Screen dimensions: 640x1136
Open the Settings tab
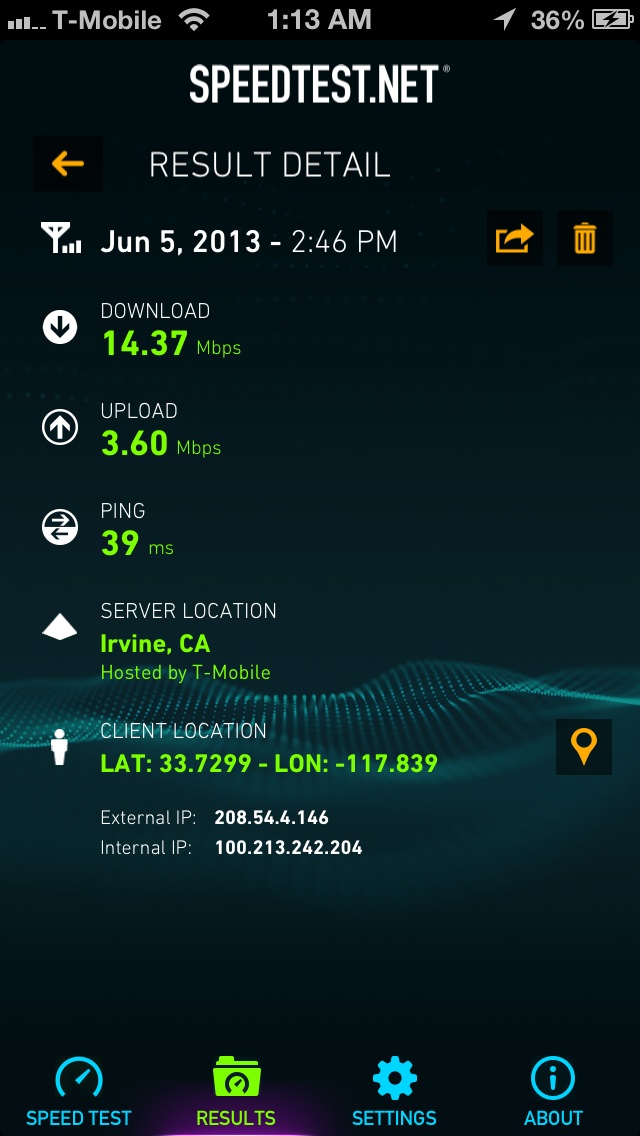pos(394,1093)
